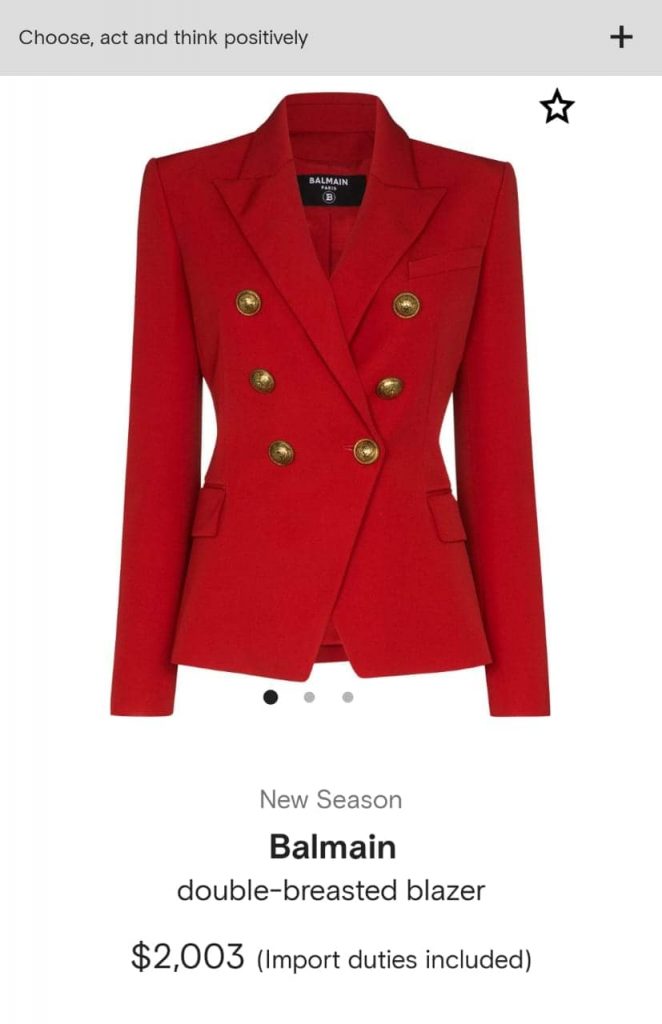Open the red blazer product photo
The height and width of the screenshot is (1024, 662).
[330, 400]
